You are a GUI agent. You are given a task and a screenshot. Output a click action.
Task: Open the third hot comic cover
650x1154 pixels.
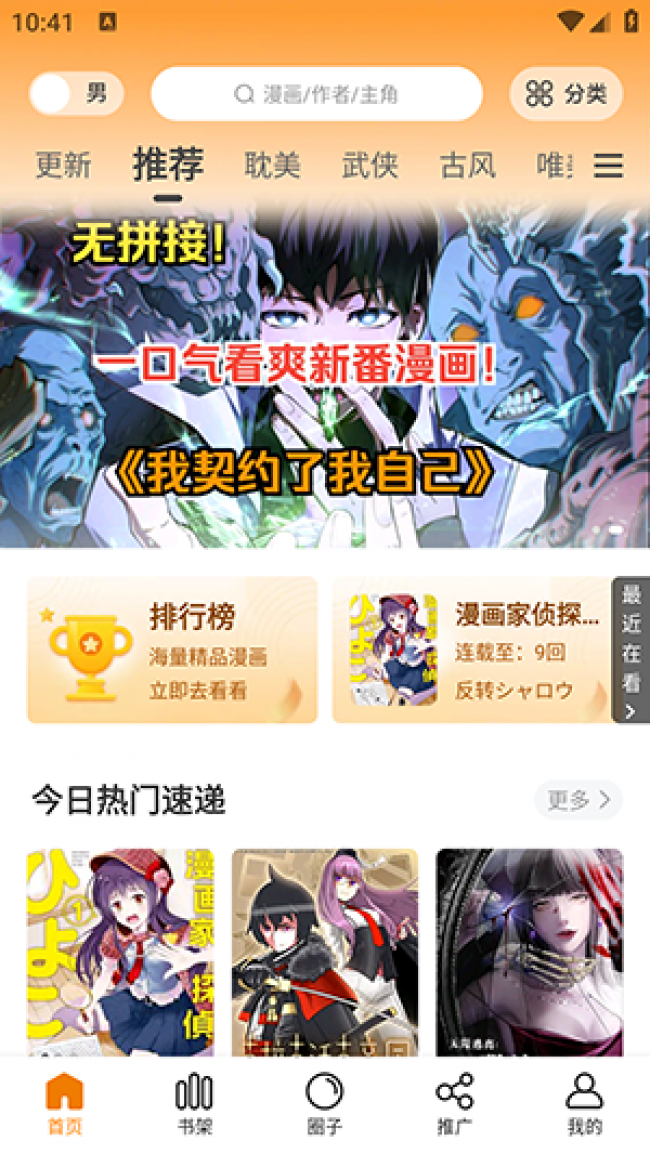click(x=529, y=950)
